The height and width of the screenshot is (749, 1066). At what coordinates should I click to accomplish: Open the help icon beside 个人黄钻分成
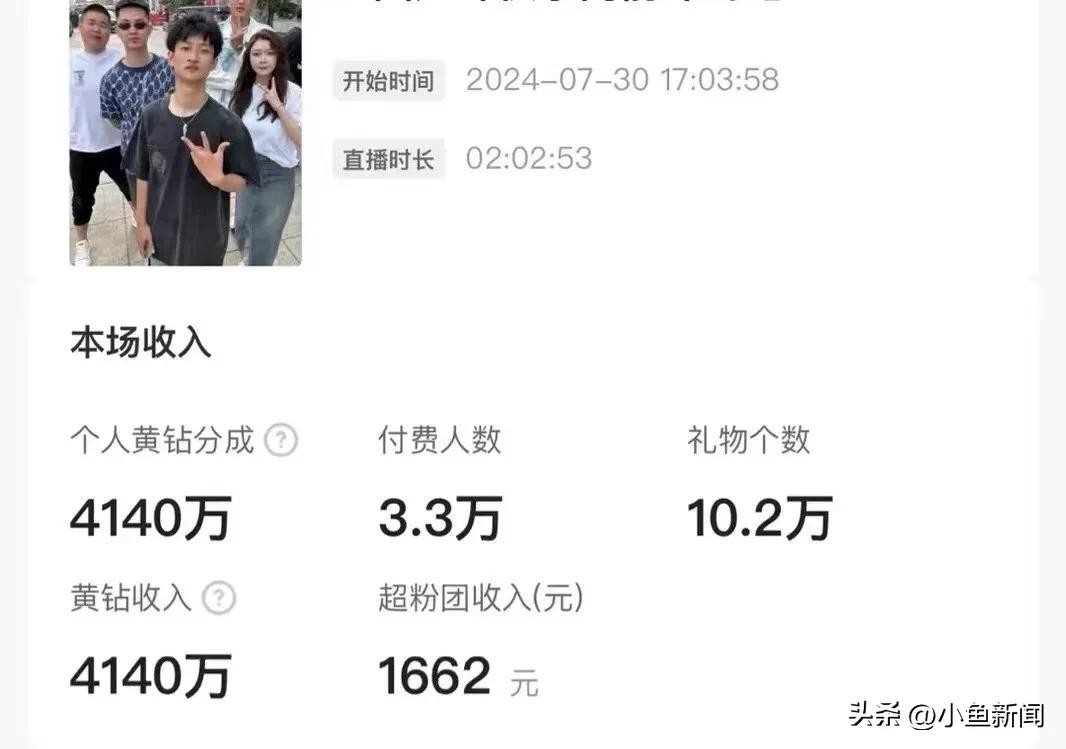[x=281, y=440]
